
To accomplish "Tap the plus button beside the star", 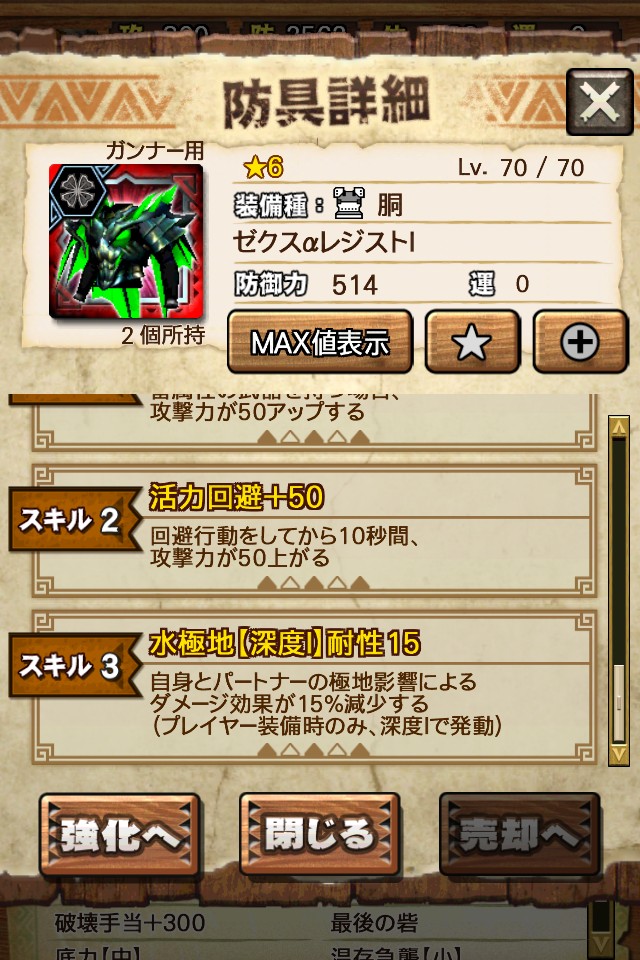I will tap(580, 342).
